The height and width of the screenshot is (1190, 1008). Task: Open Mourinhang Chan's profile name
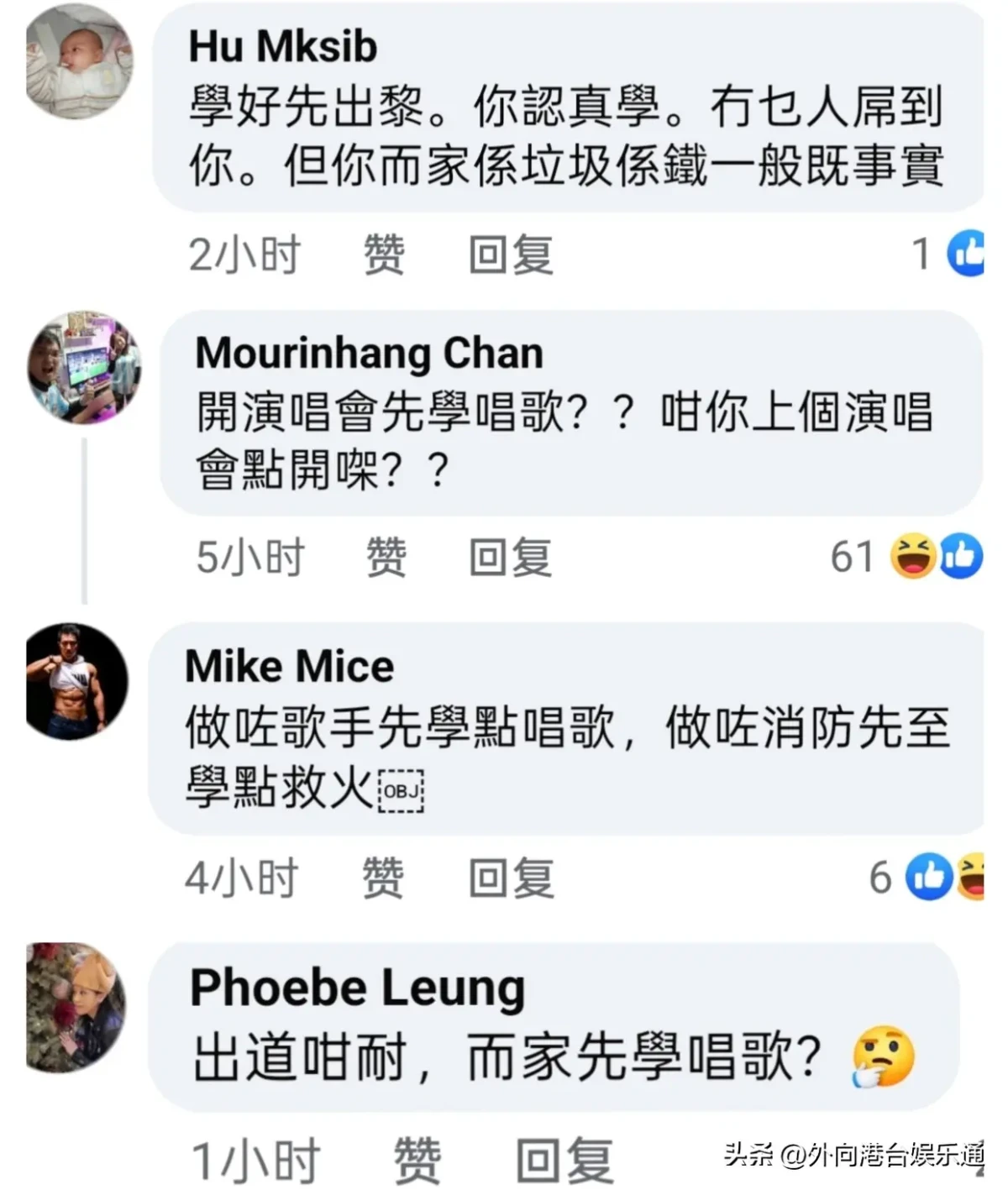coord(369,353)
